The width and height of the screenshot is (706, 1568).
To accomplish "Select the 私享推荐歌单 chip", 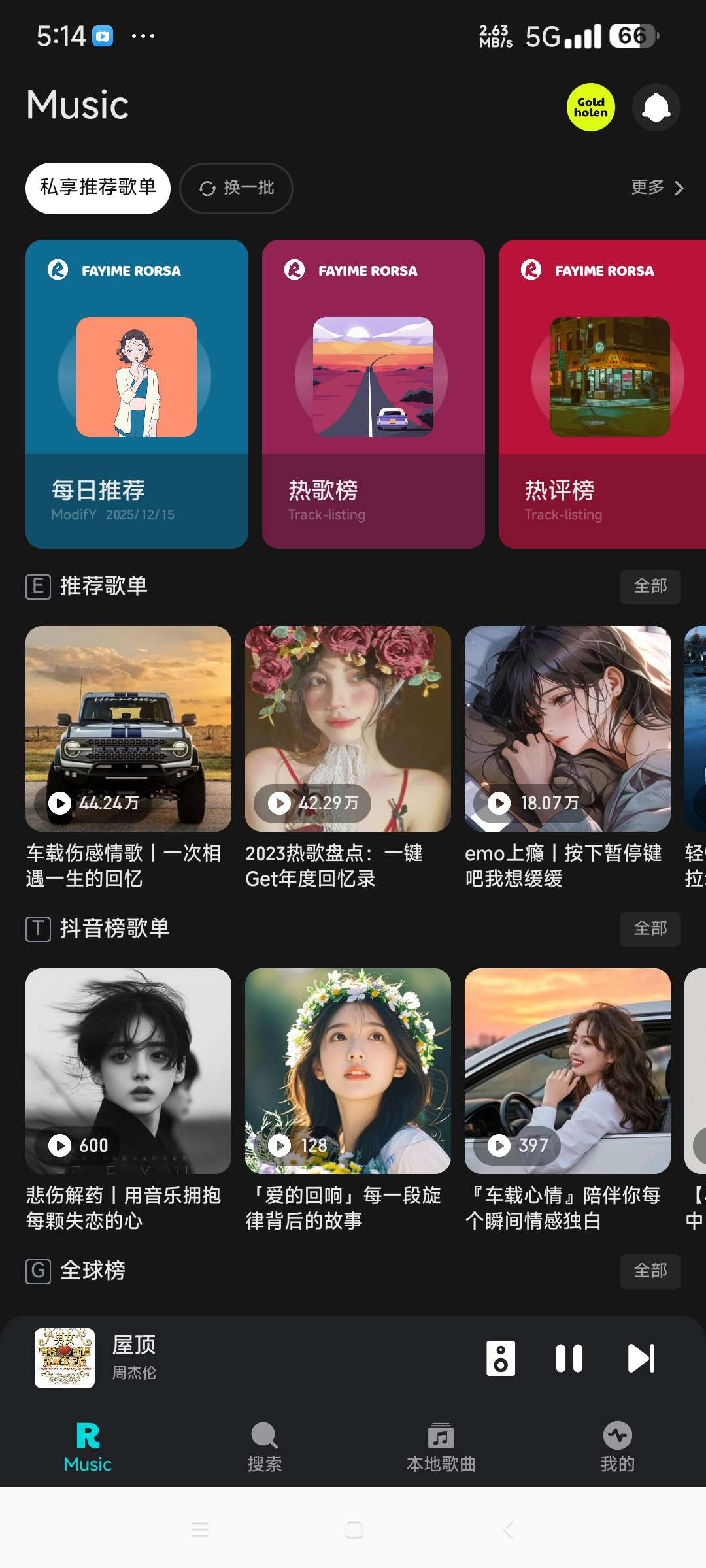I will click(98, 188).
